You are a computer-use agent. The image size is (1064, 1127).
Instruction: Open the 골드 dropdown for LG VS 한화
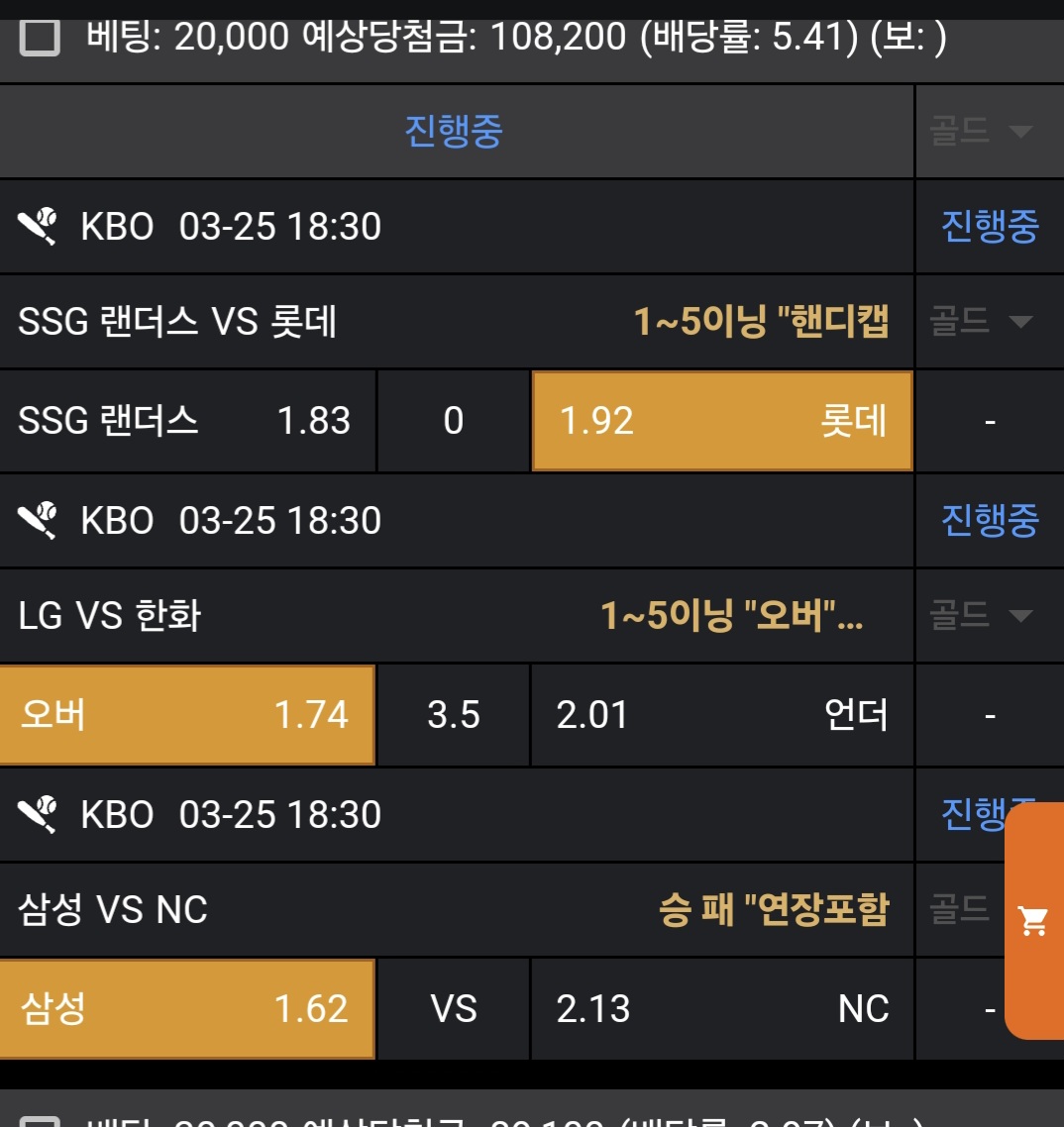pyautogui.click(x=981, y=615)
